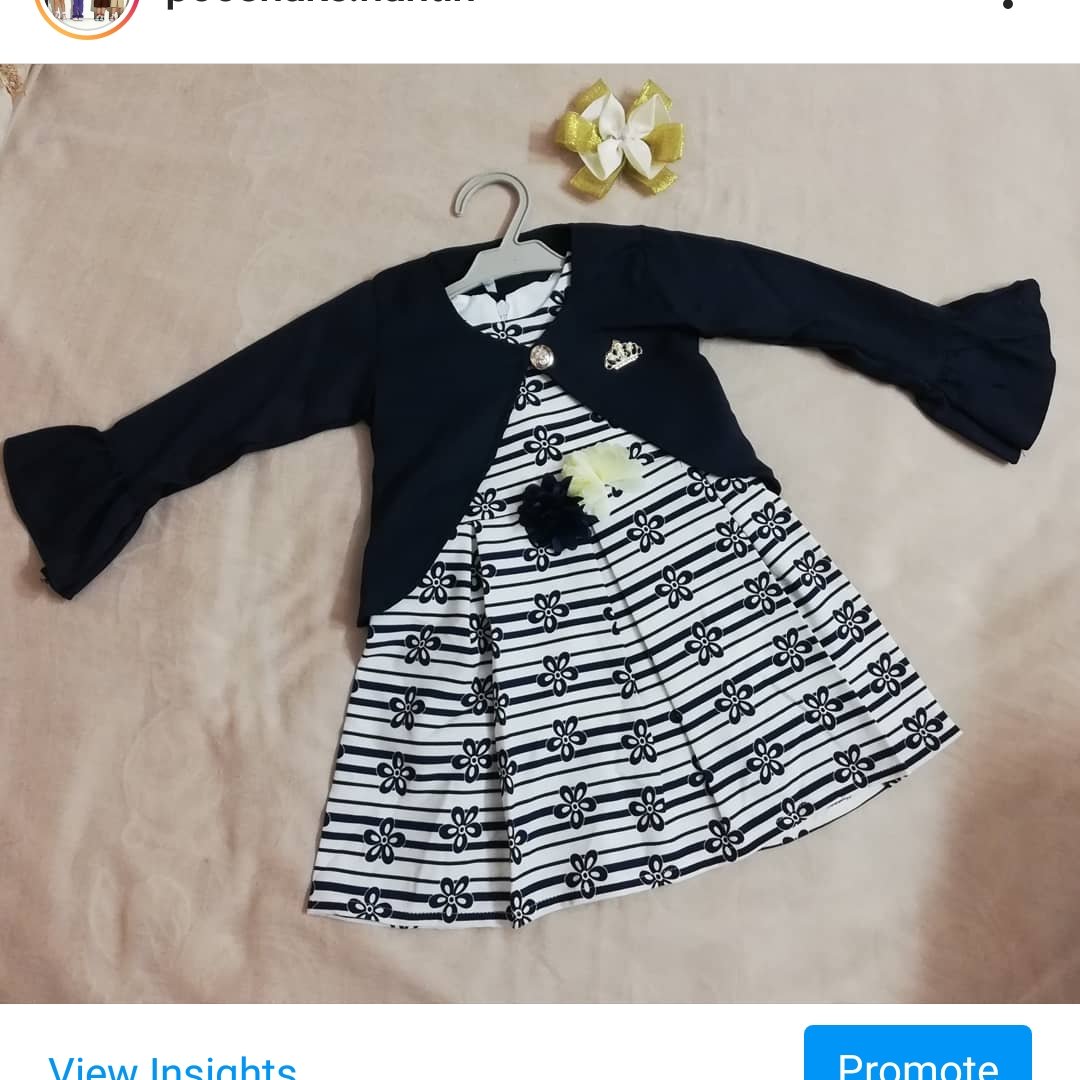Open the post author's profile picture
Screen dimensions: 1080x1080
(x=87, y=12)
